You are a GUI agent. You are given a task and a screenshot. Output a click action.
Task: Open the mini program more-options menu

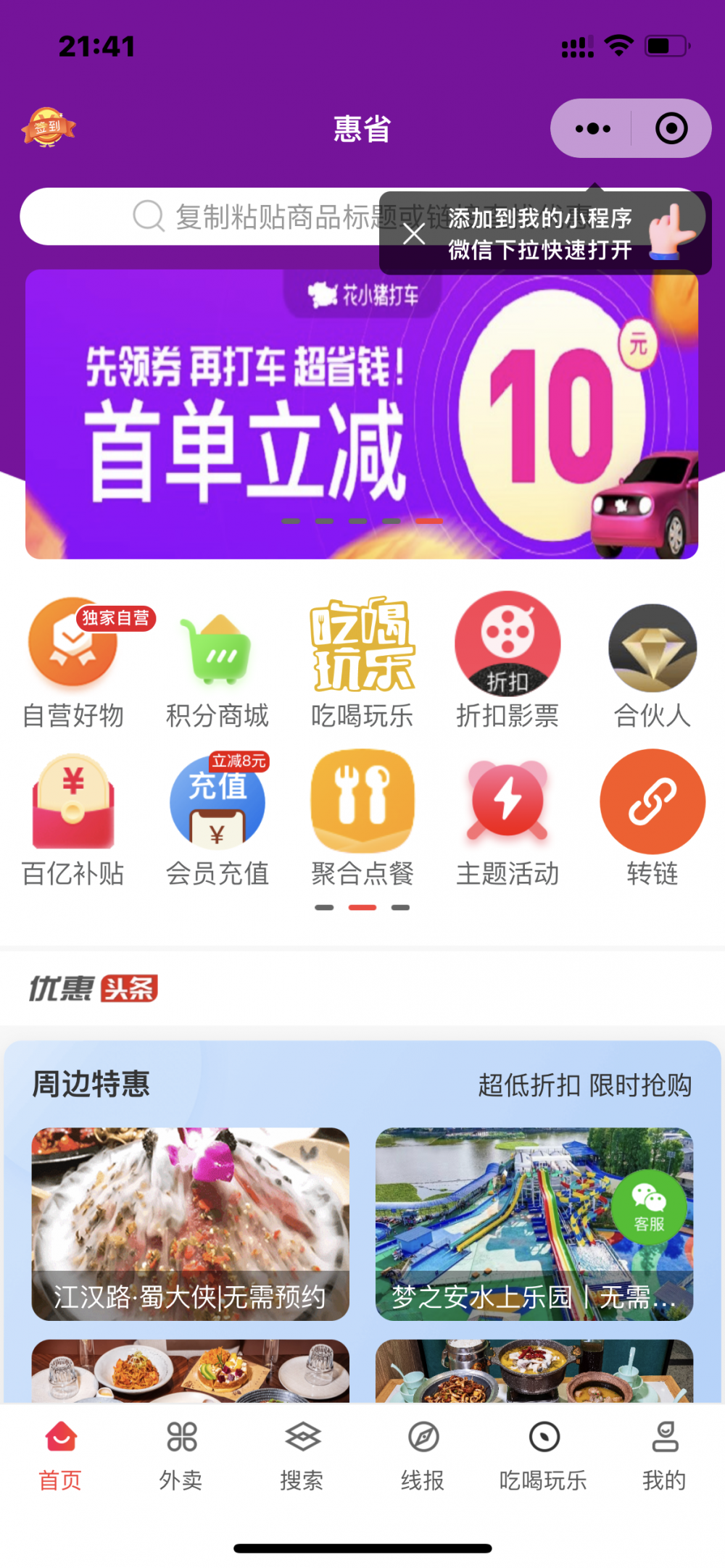pyautogui.click(x=592, y=129)
